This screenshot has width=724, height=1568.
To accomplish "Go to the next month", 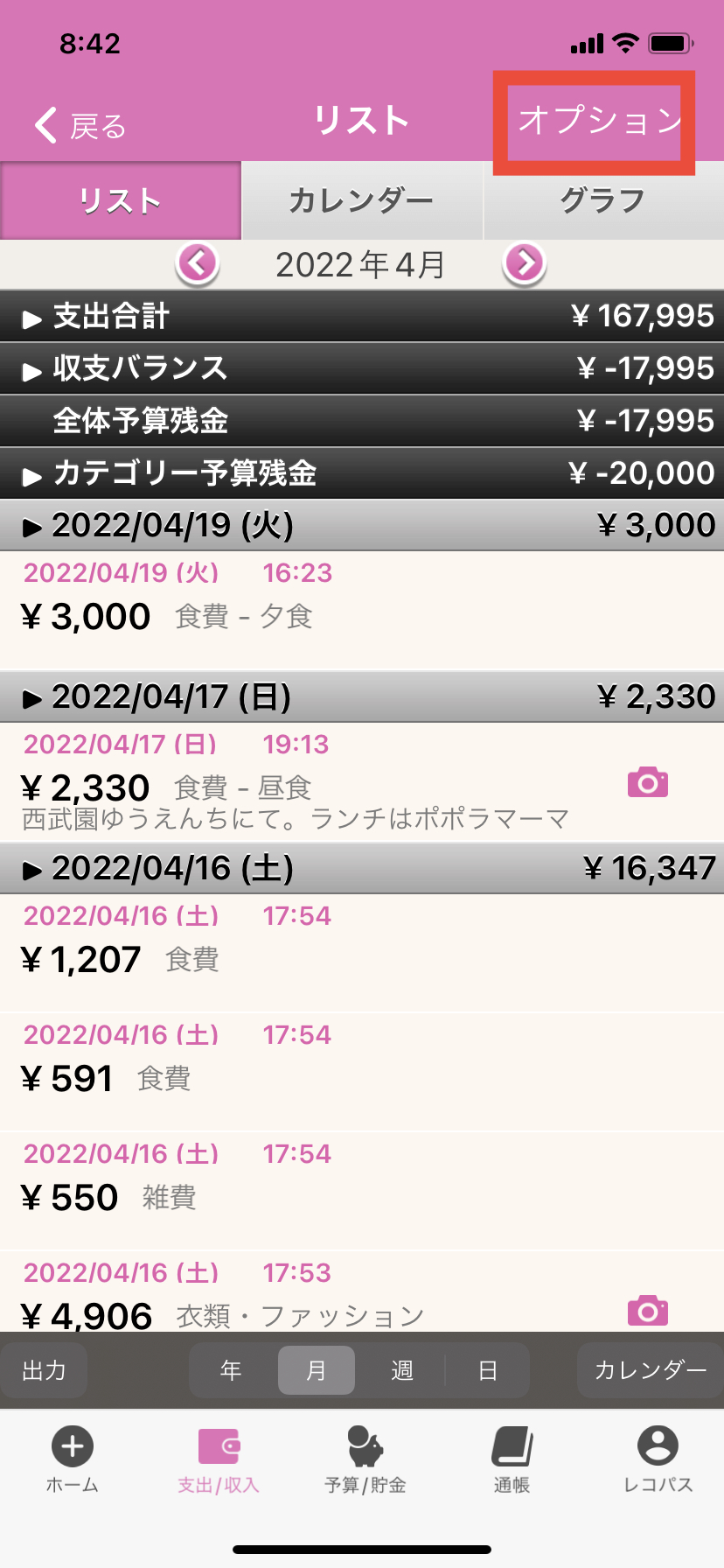I will click(x=525, y=263).
